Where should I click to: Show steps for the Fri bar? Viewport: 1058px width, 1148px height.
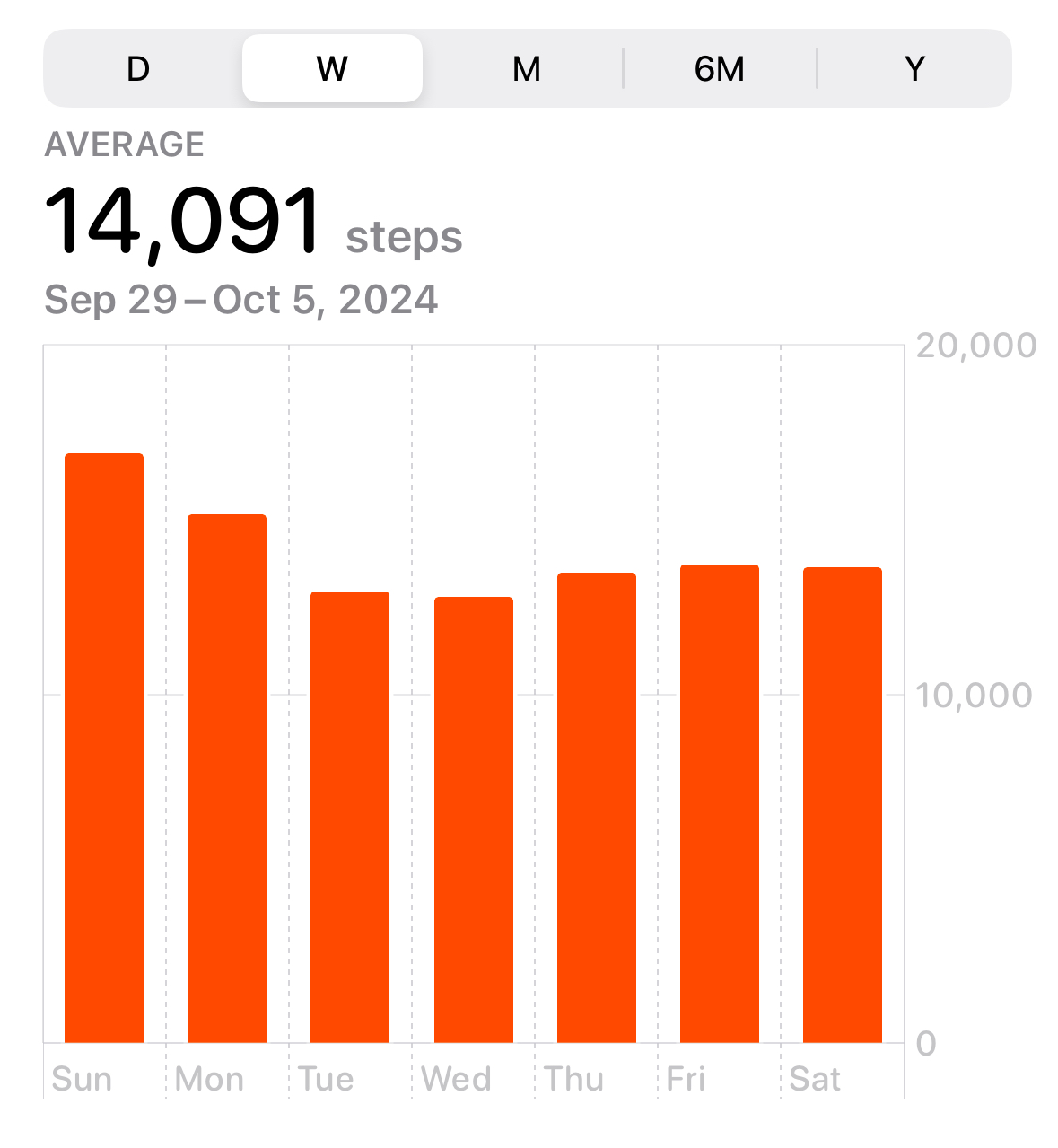click(x=720, y=803)
